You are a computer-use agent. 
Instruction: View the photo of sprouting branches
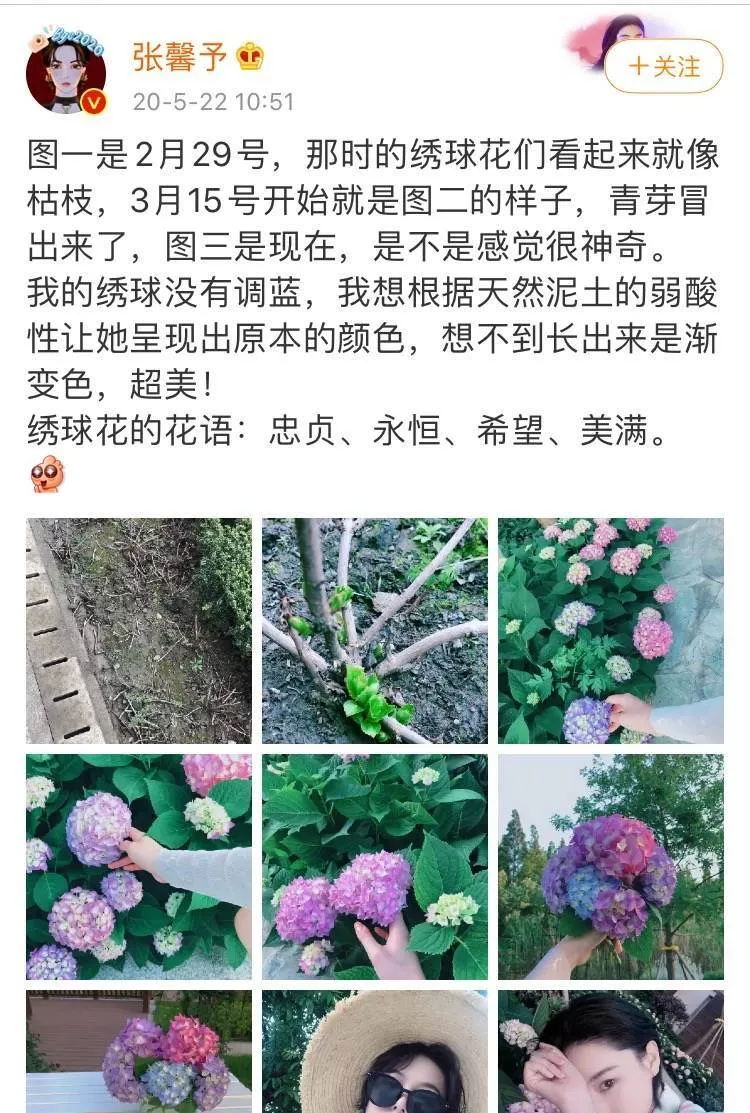tap(375, 630)
